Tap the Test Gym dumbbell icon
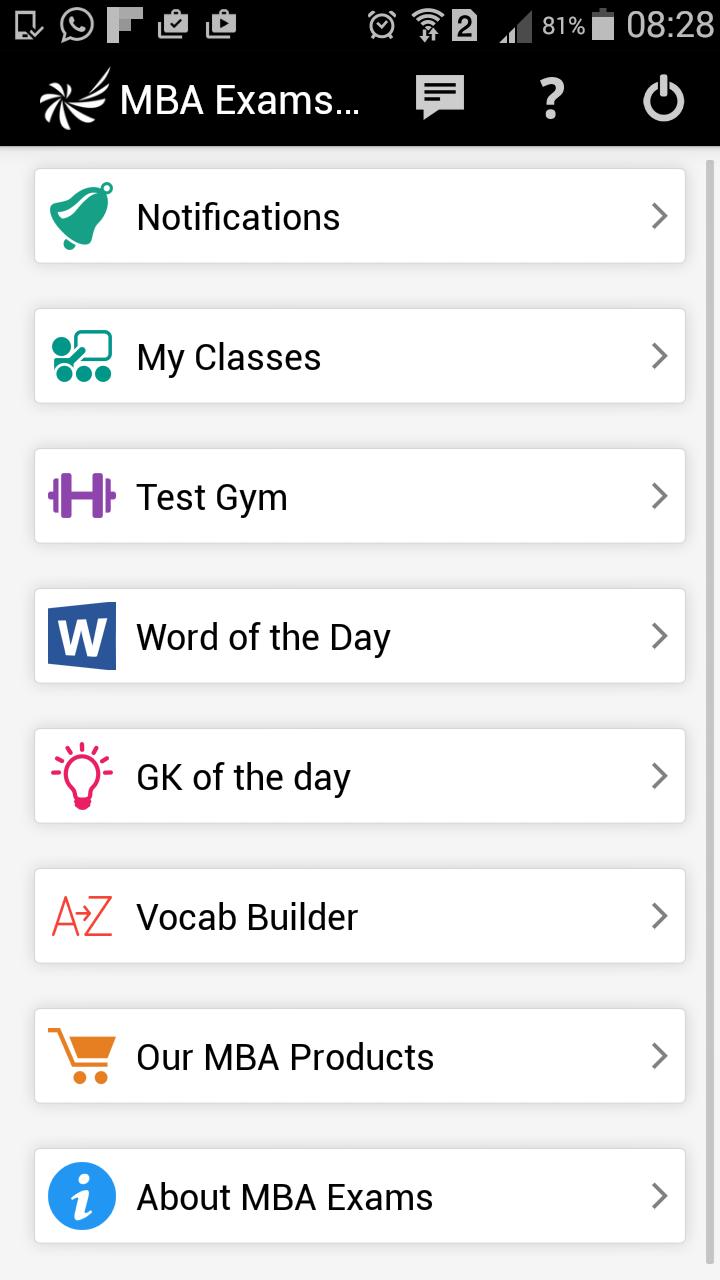720x1280 pixels. [80, 495]
